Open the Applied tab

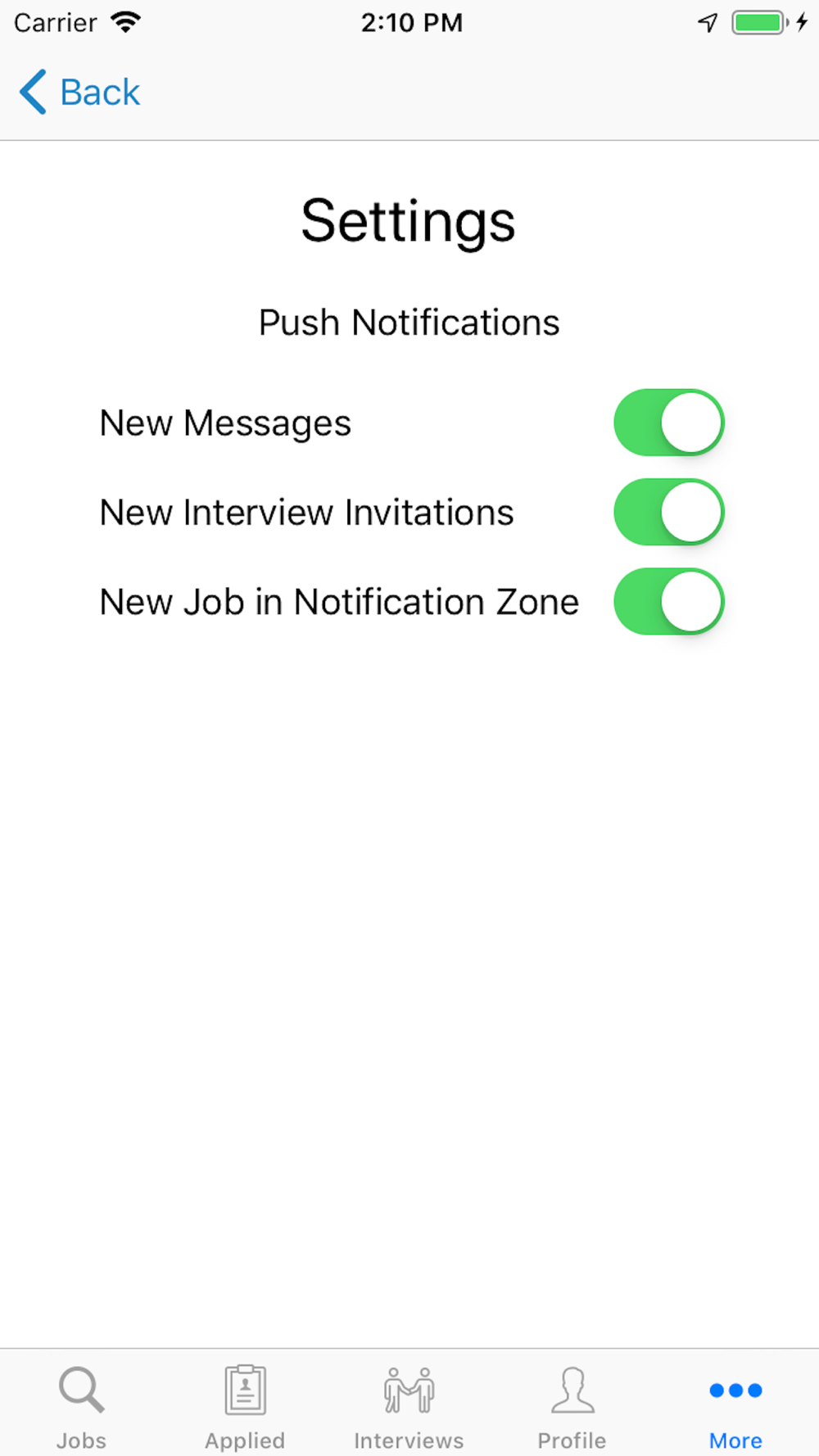(x=245, y=1406)
